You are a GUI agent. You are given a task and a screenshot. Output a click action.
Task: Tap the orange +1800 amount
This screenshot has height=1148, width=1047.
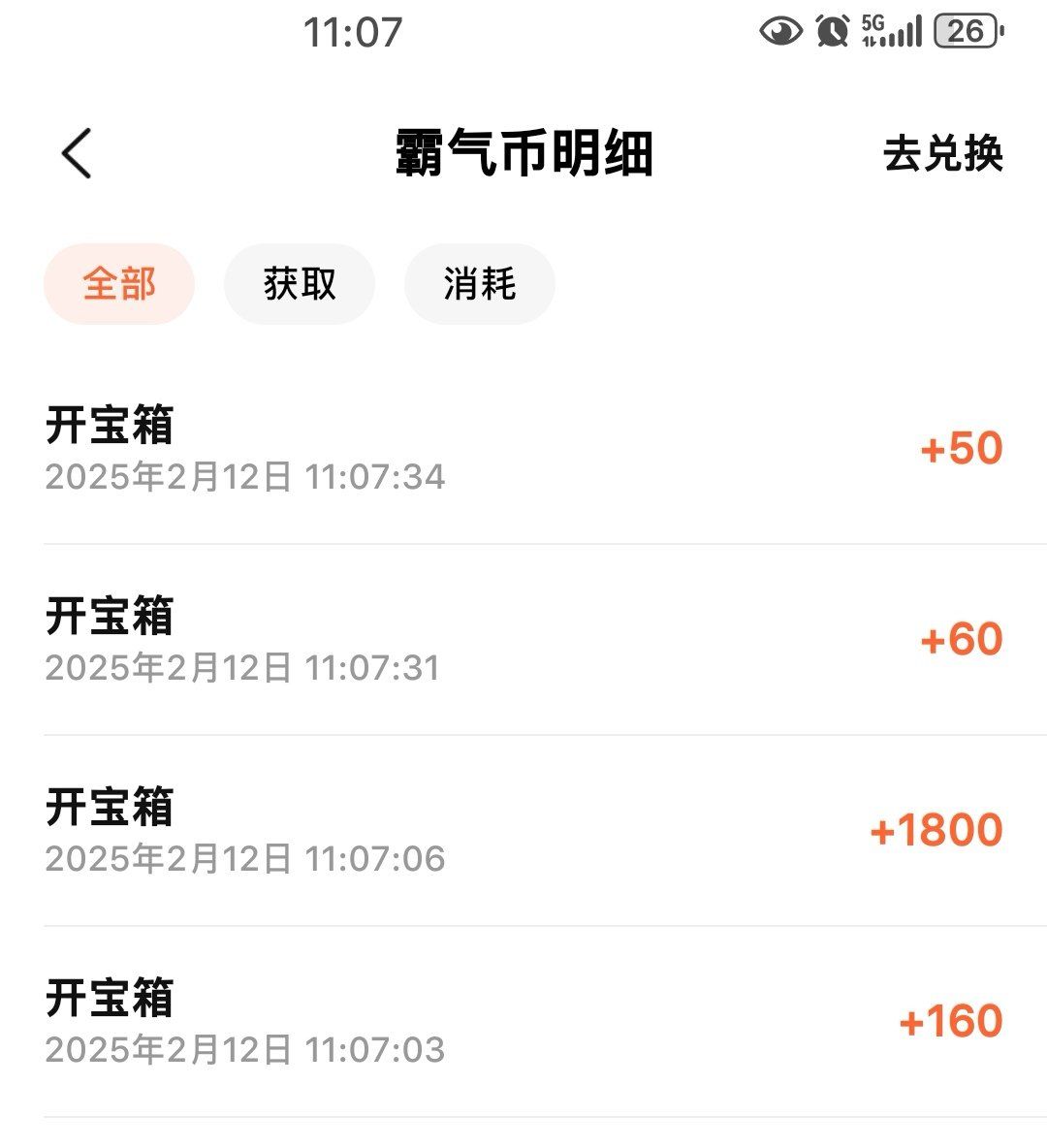point(934,829)
